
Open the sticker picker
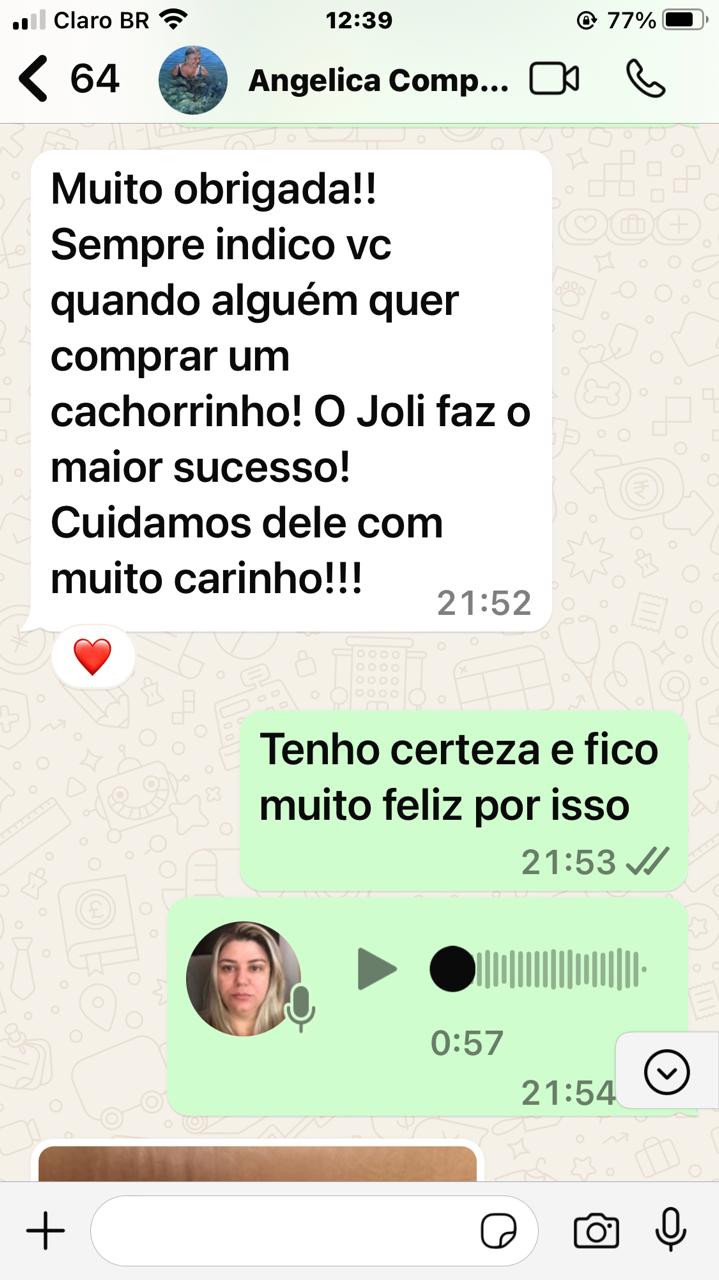click(498, 1231)
